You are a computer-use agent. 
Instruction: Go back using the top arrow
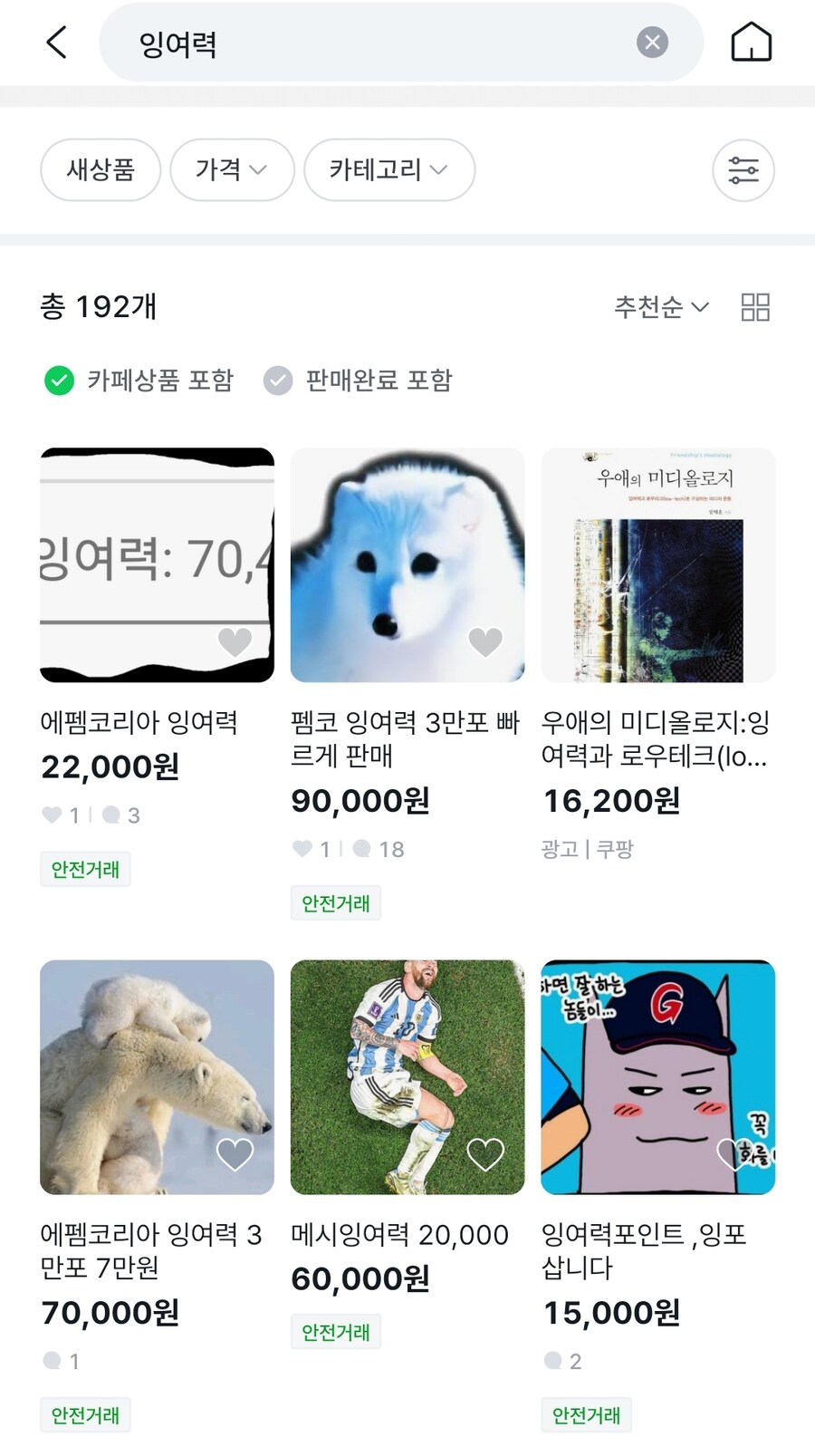coord(57,42)
